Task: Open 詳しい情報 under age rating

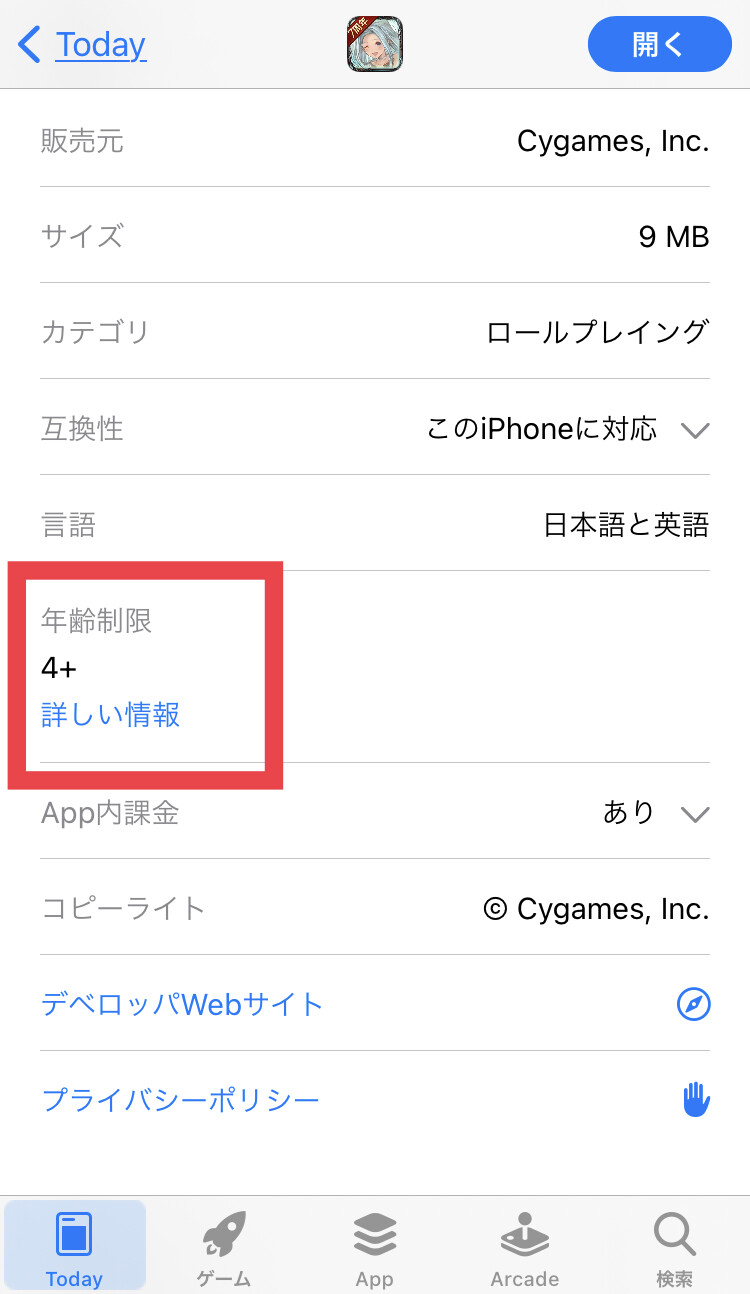Action: pos(111,715)
